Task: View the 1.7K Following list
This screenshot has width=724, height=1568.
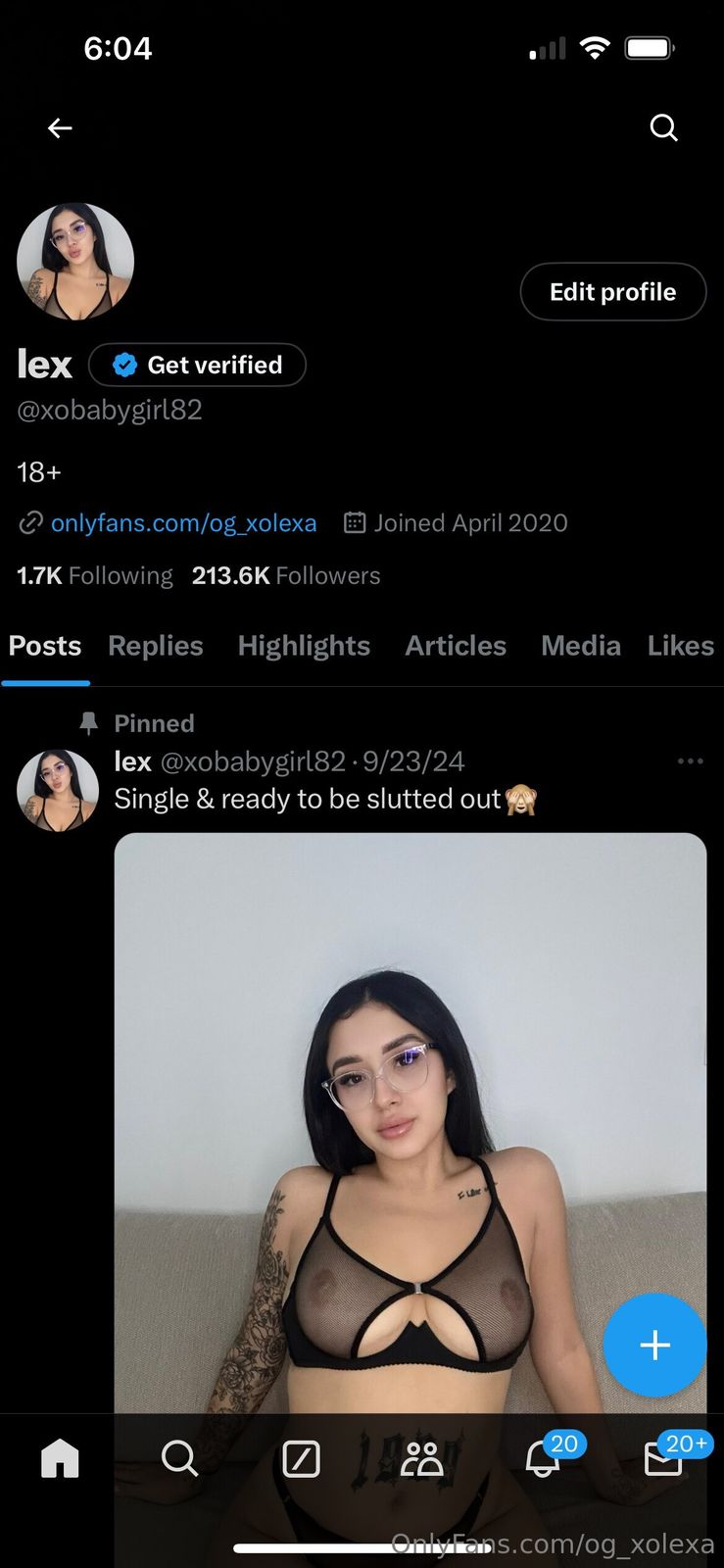Action: point(94,575)
